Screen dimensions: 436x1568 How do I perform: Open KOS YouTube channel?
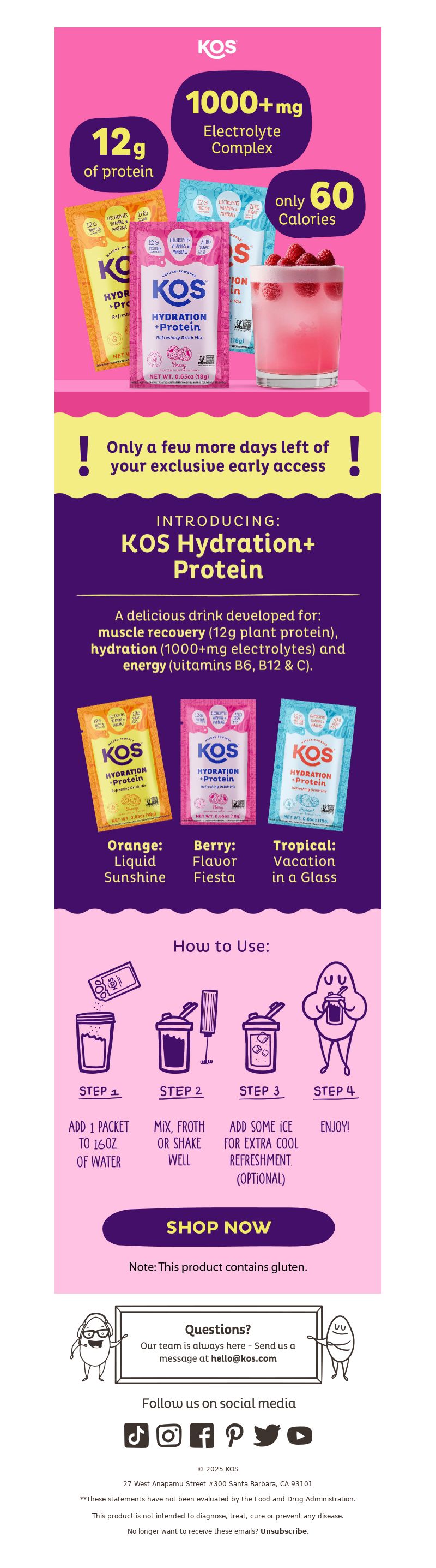tap(299, 1435)
